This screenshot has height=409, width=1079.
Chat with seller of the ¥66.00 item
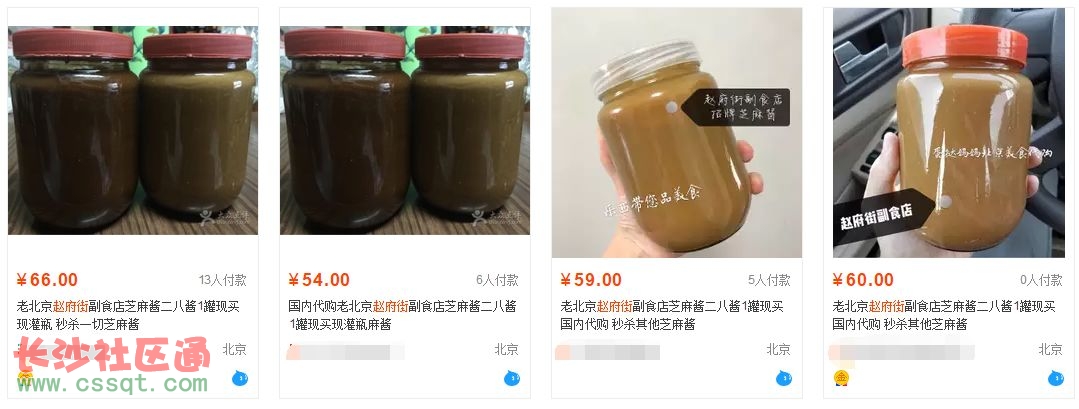241,378
